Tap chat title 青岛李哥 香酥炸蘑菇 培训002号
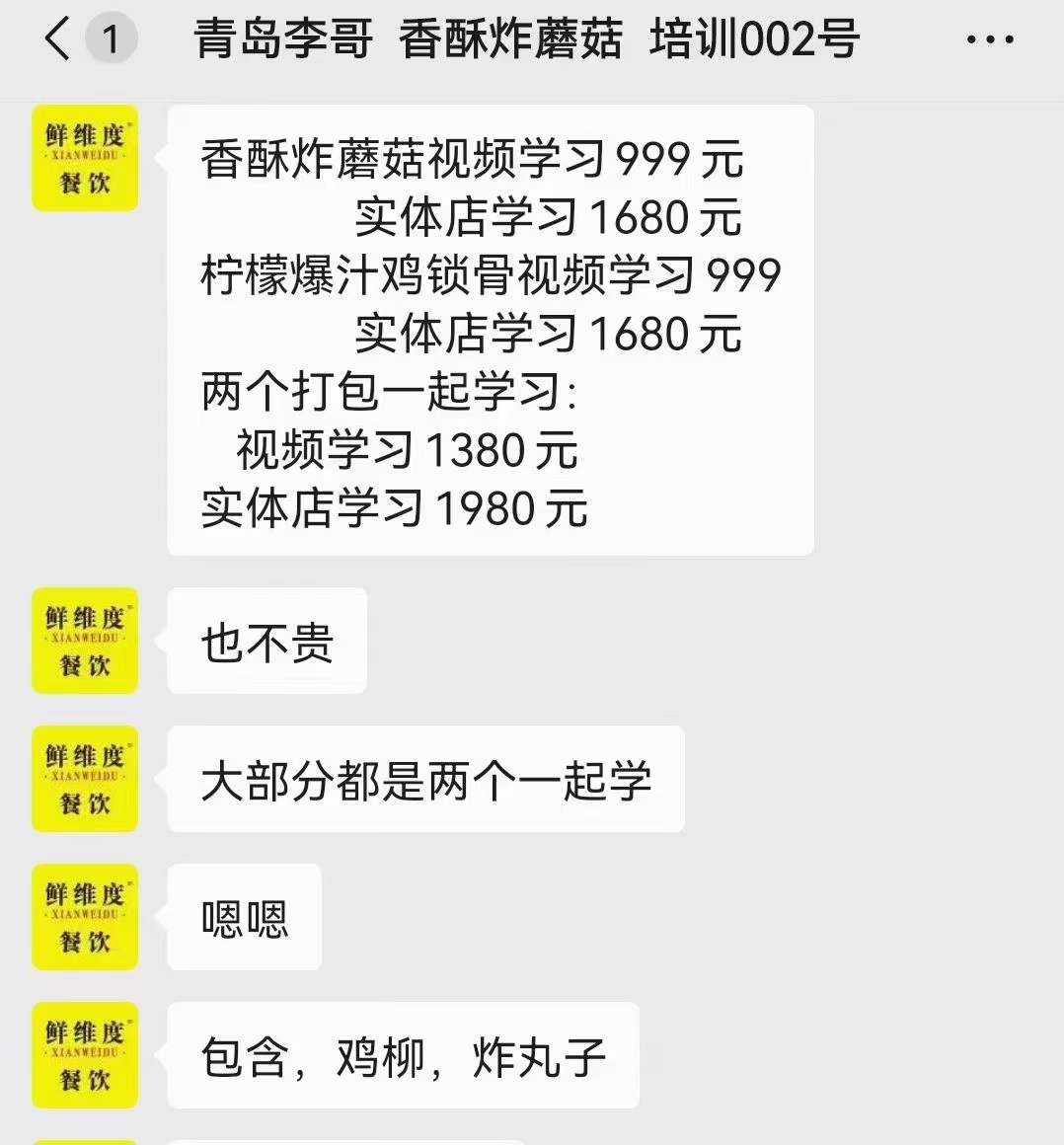The image size is (1064, 1145). click(530, 41)
